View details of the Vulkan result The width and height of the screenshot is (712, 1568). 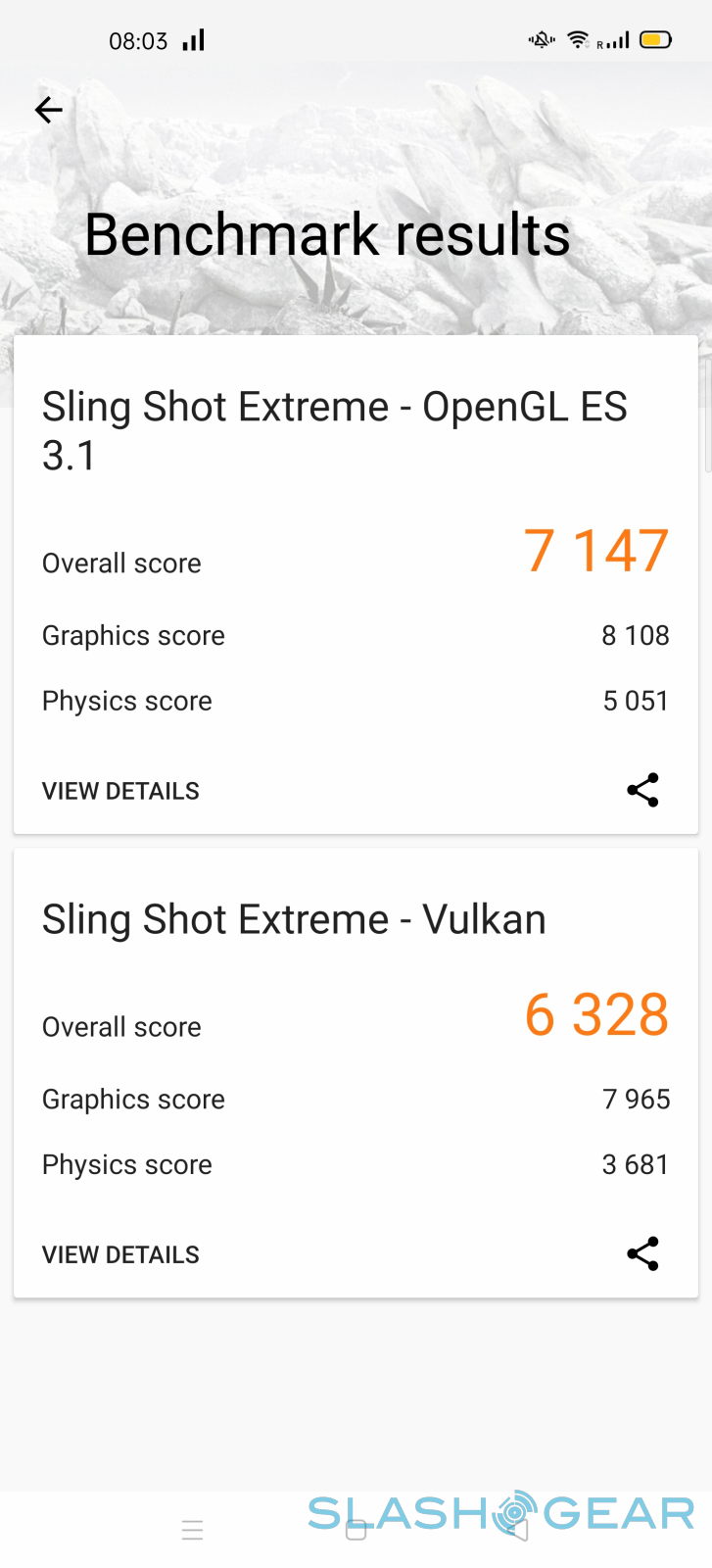point(120,1254)
